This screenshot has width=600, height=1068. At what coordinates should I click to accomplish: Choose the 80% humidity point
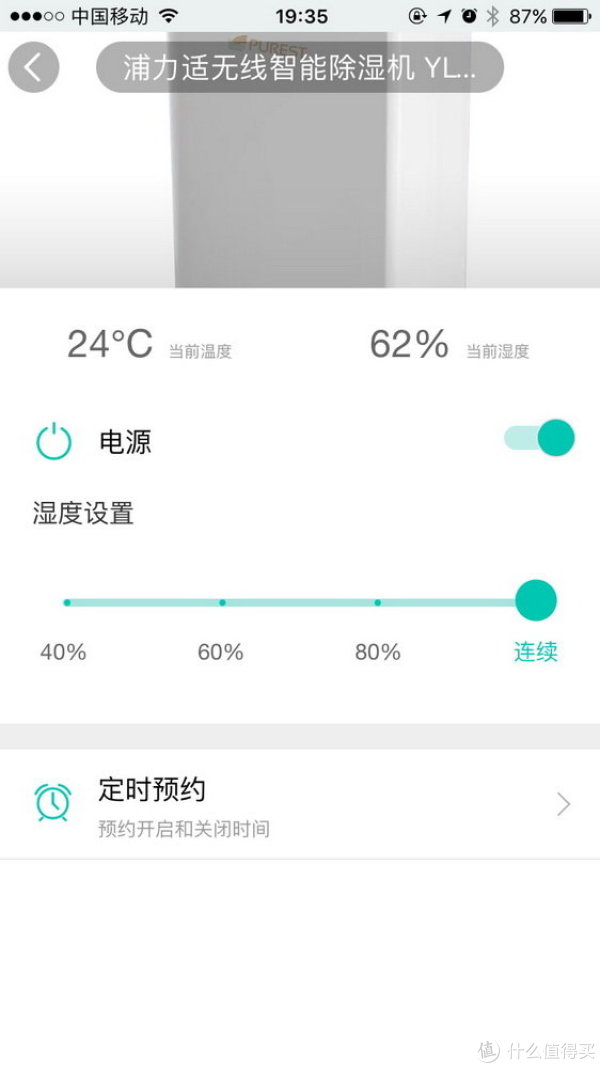click(378, 602)
